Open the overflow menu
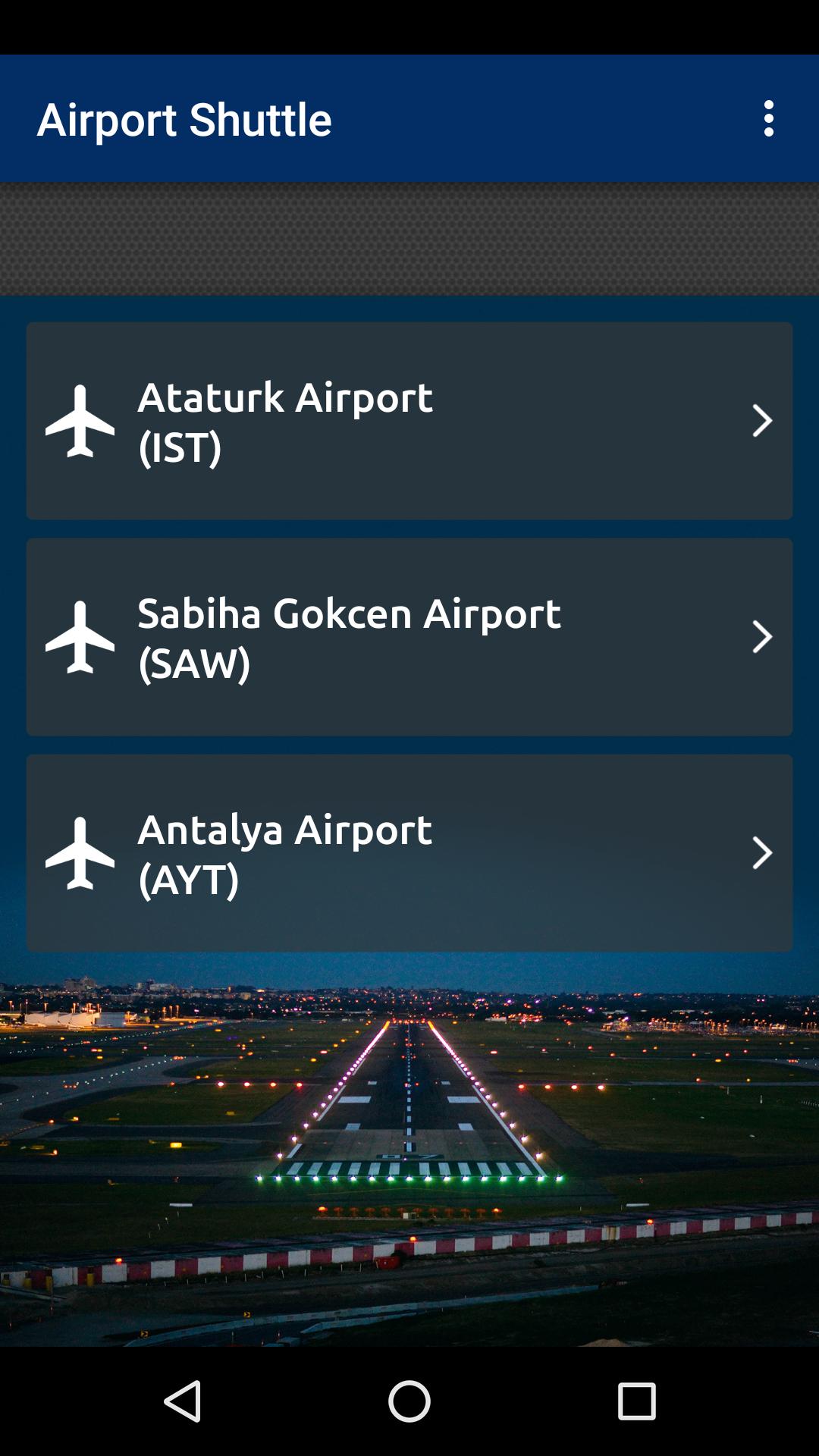 point(768,118)
